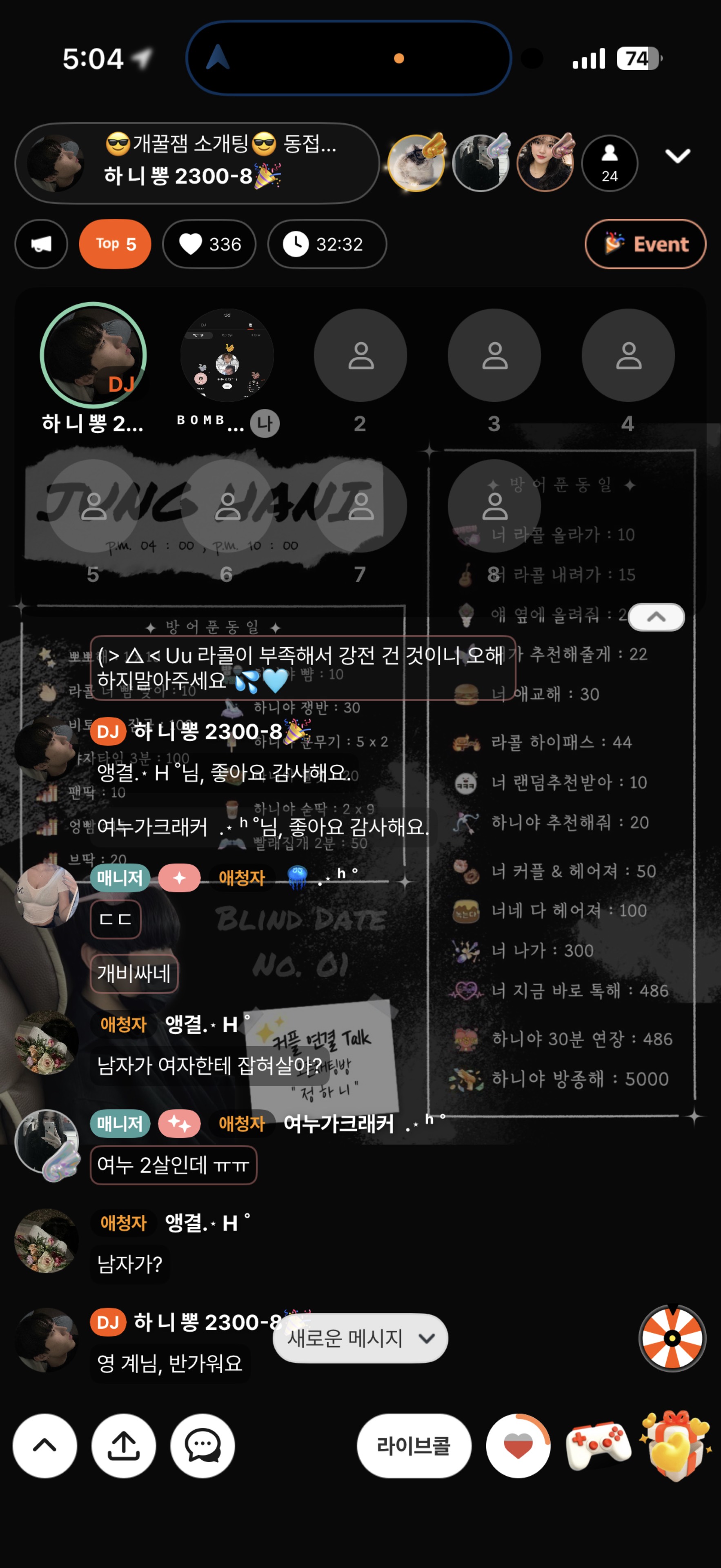Open the roulette wheel
This screenshot has height=1568, width=721.
point(672,1338)
